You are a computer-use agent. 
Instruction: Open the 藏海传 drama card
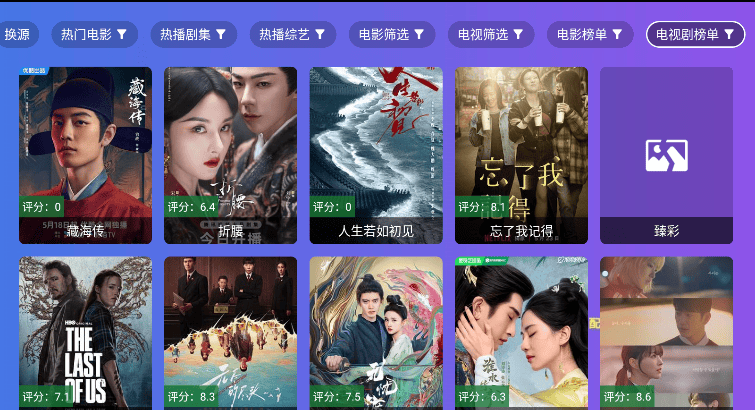85,155
